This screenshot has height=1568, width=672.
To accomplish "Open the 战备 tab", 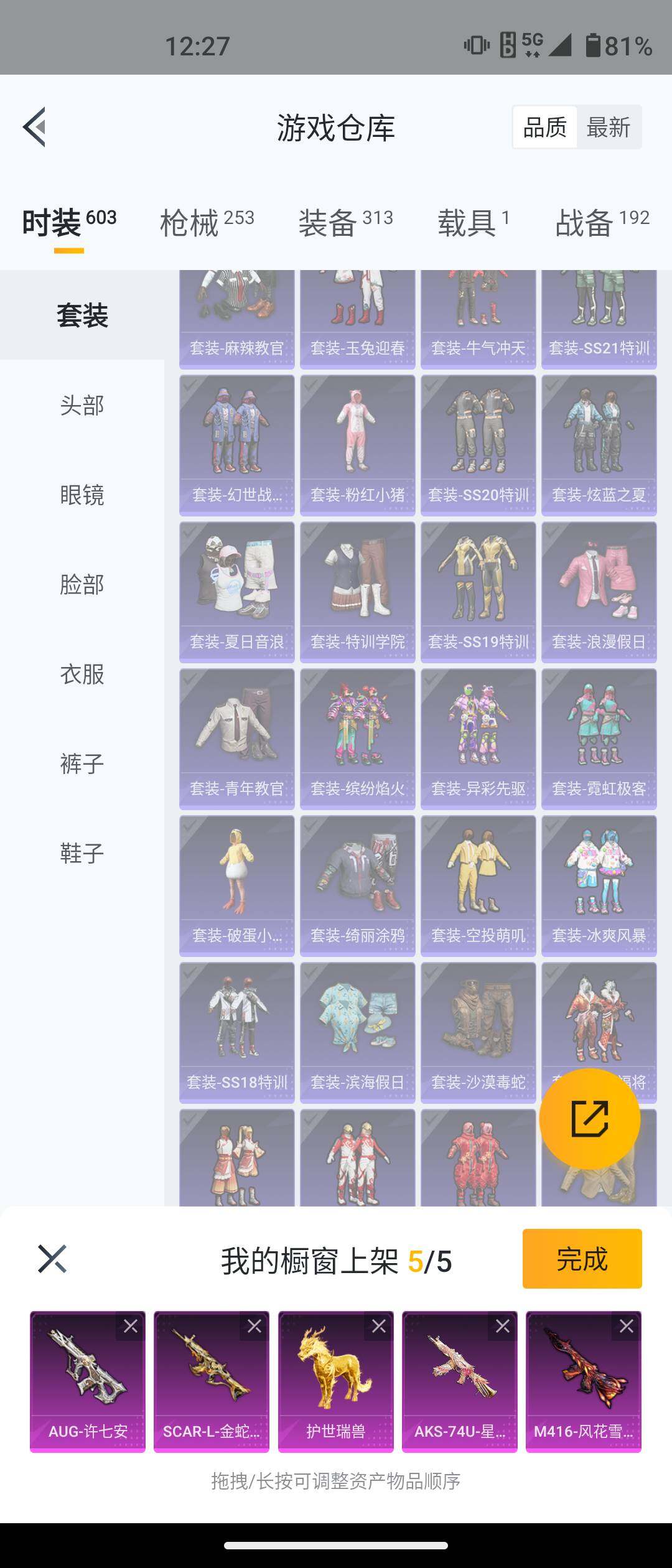I will [x=601, y=223].
